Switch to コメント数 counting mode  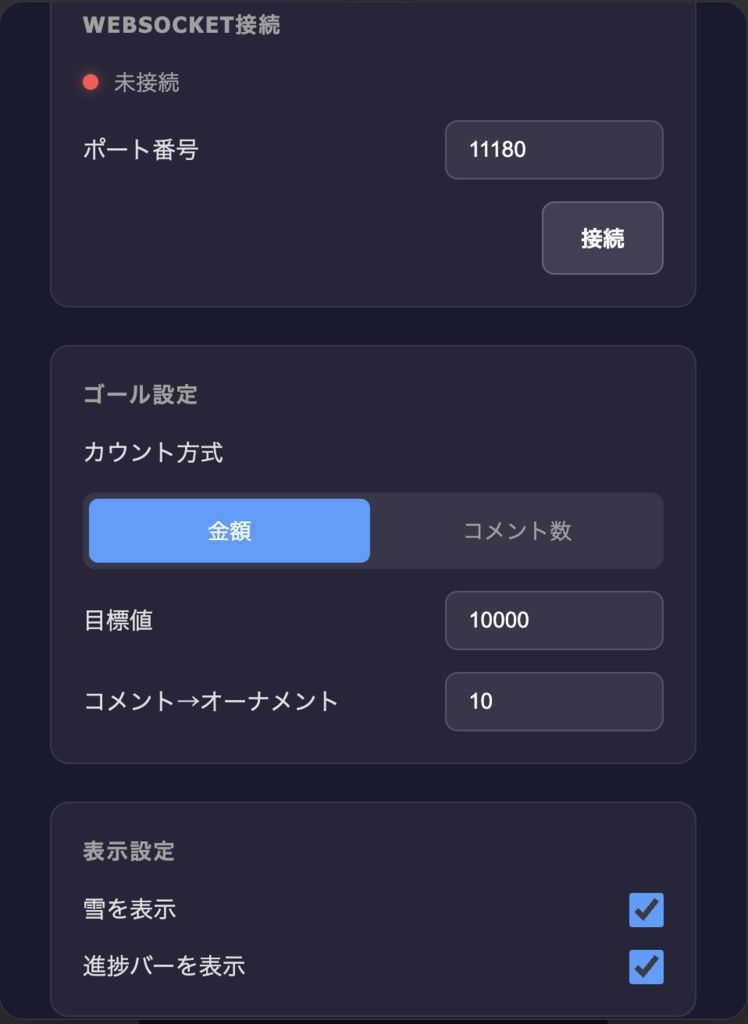tap(517, 531)
